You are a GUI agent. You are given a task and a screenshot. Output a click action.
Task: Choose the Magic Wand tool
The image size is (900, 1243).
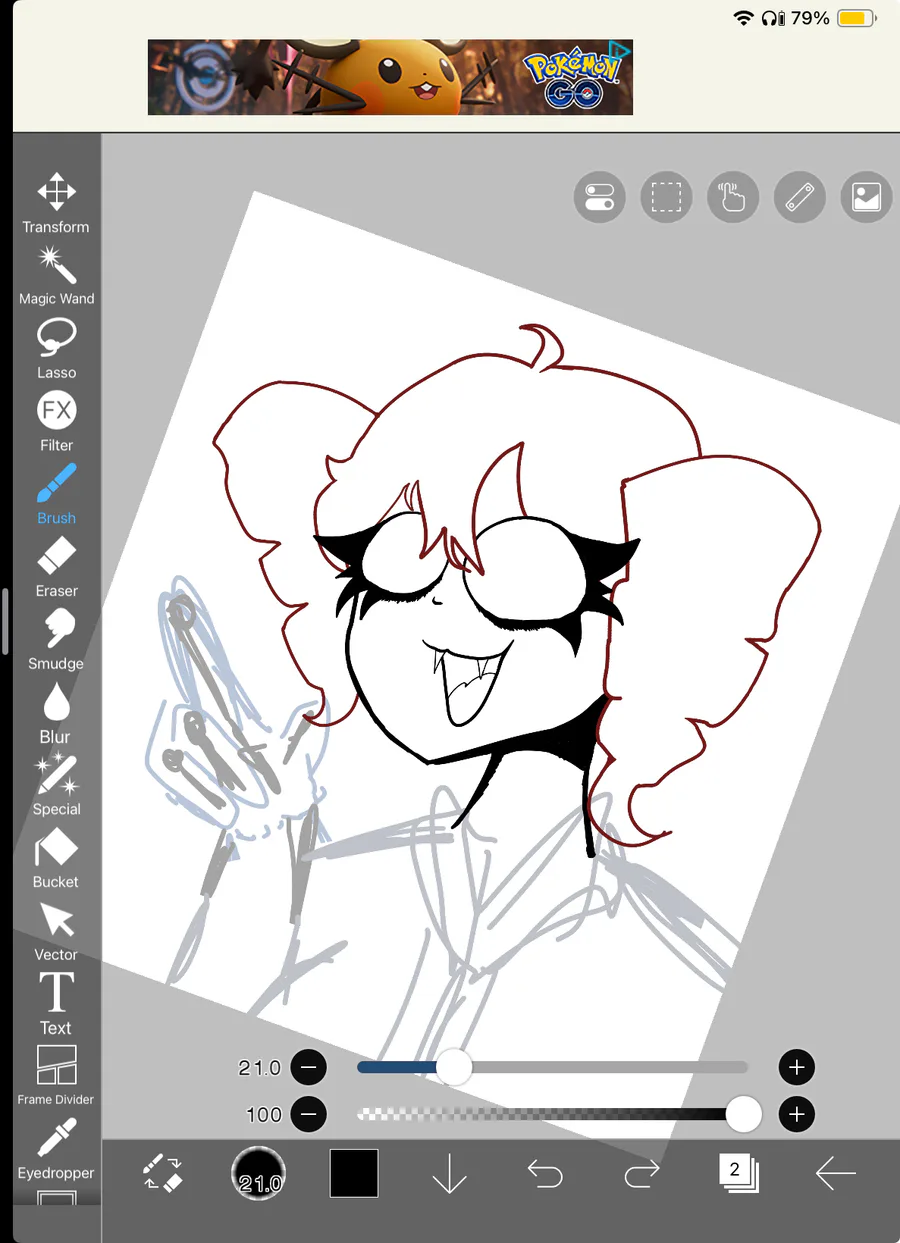pyautogui.click(x=56, y=273)
